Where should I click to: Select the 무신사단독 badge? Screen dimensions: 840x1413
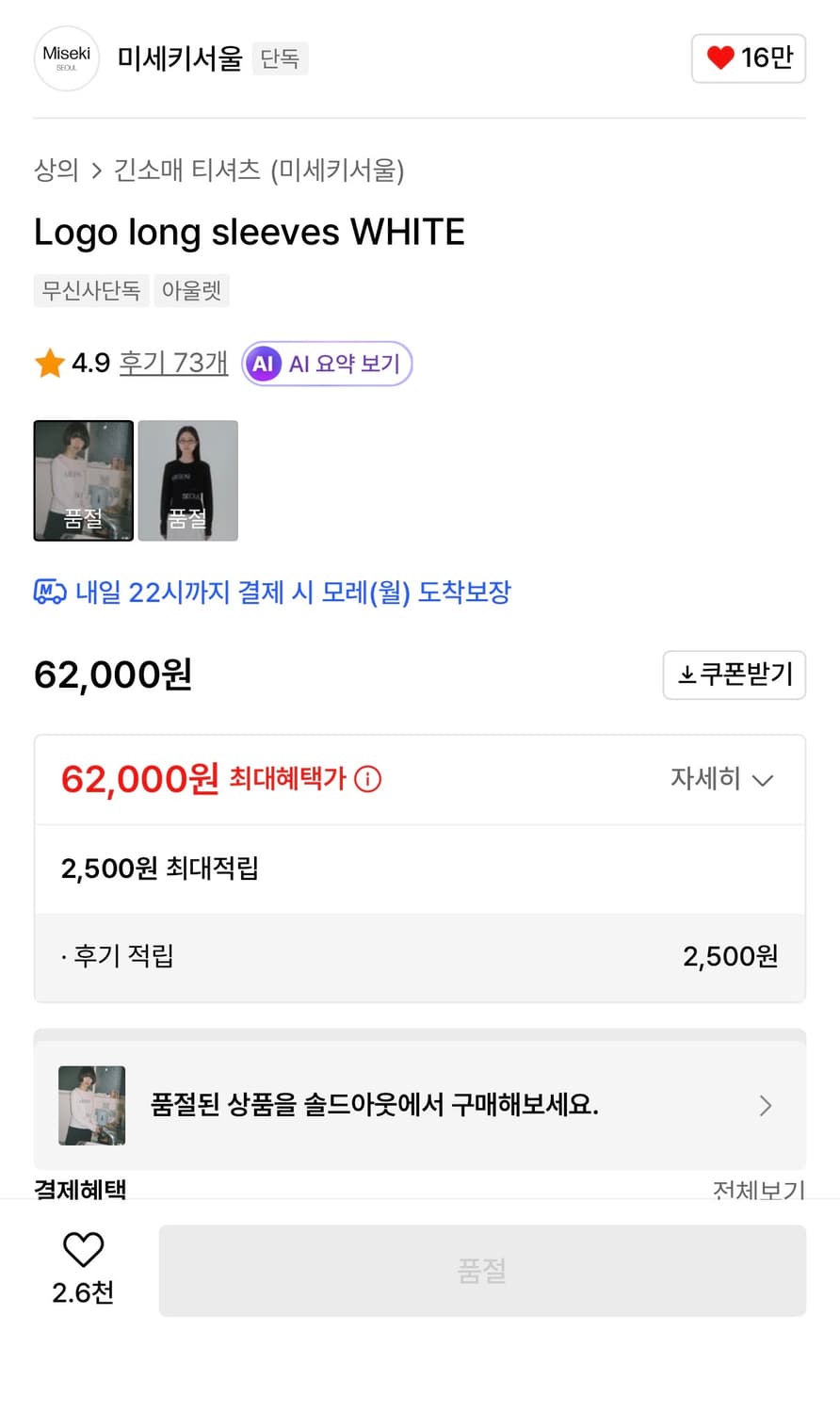pyautogui.click(x=90, y=291)
